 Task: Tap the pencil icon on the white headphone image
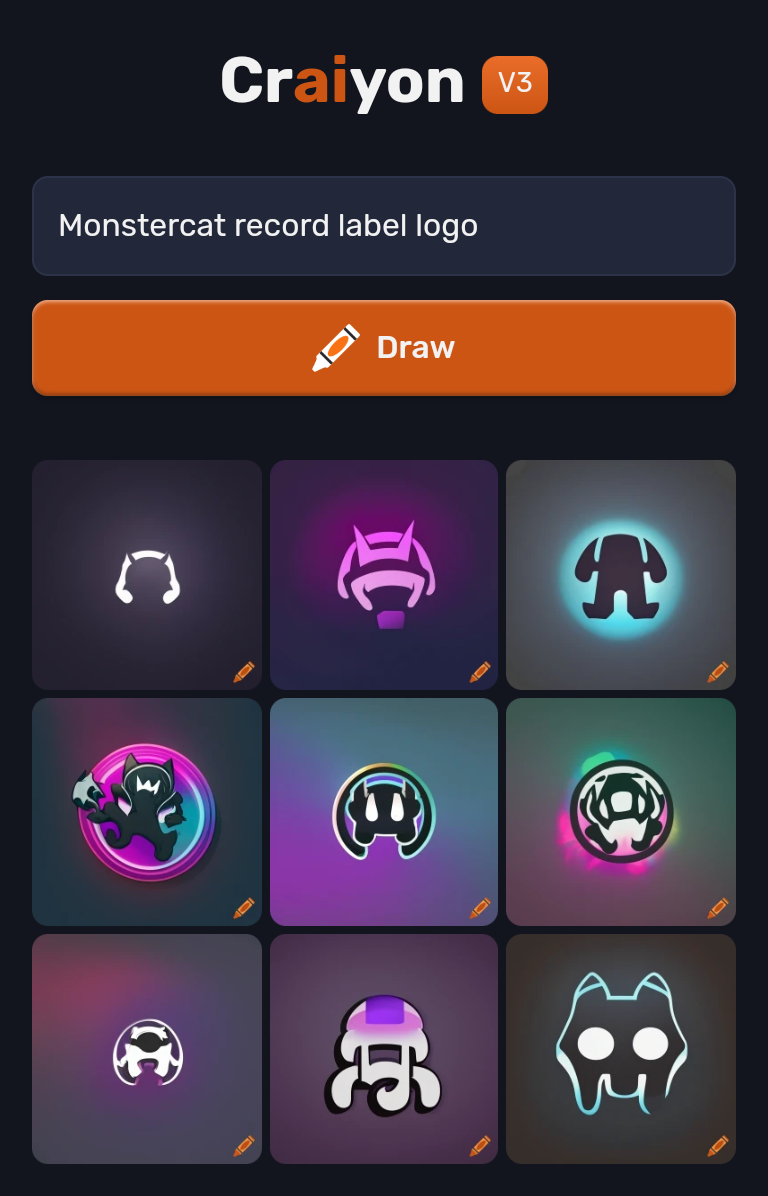point(244,672)
